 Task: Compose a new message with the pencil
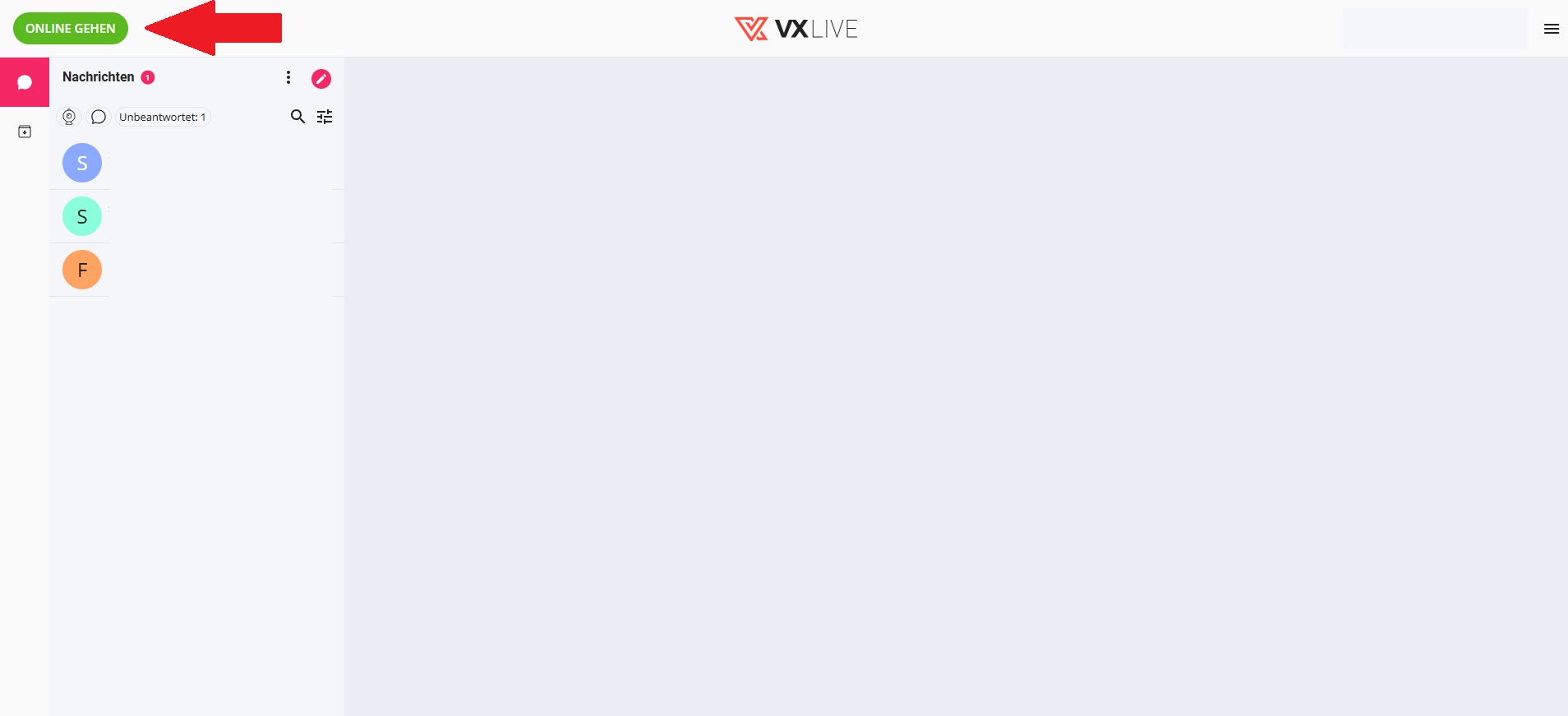click(x=321, y=78)
